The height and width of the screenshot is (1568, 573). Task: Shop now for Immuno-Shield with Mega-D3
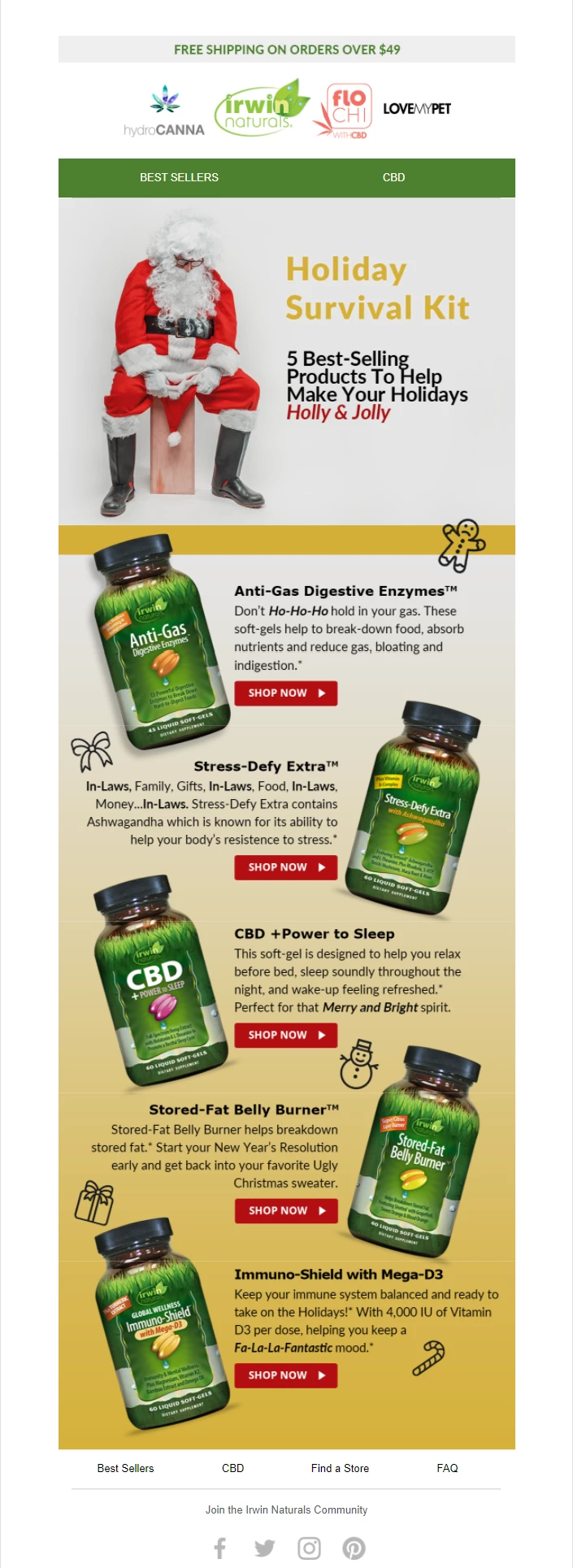(285, 1375)
